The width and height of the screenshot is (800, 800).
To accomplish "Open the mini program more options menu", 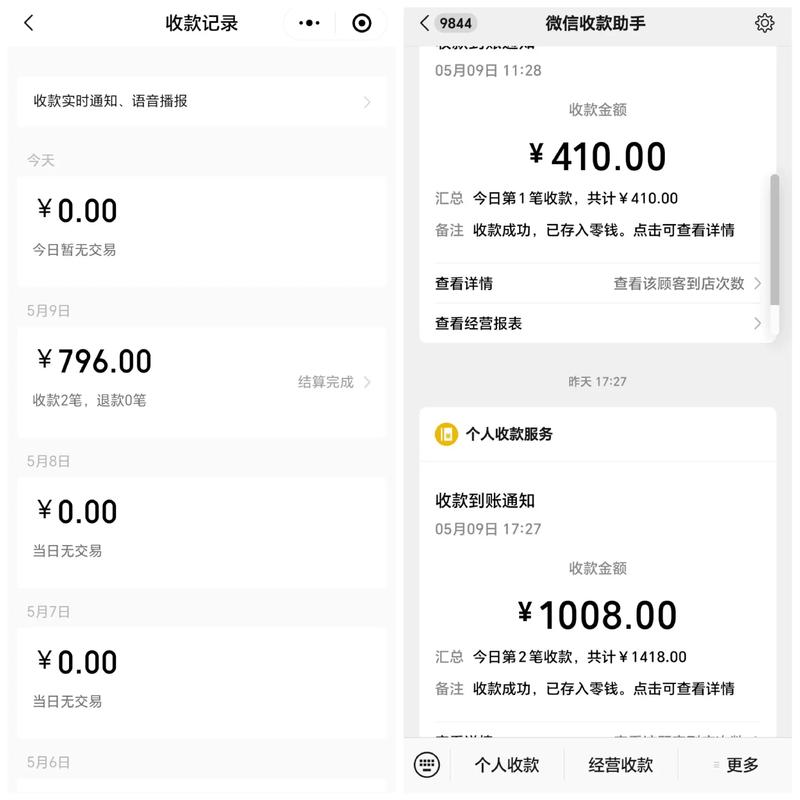I will click(310, 23).
